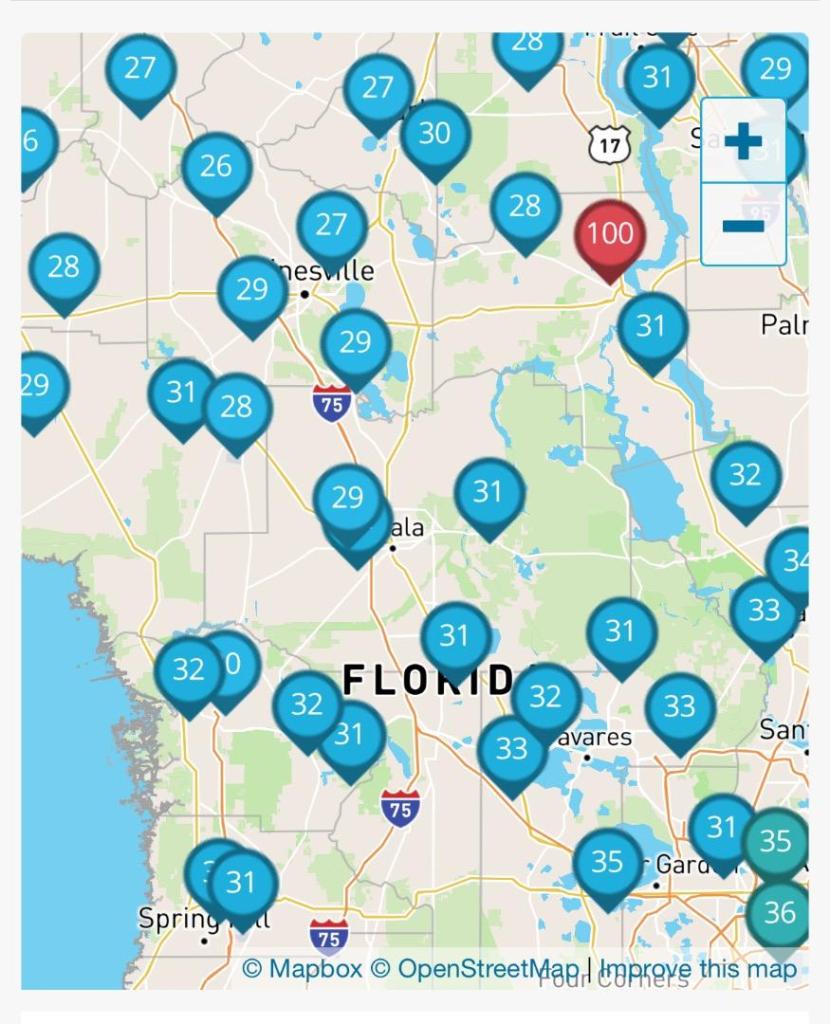Tap the Improve this map link
The width and height of the screenshot is (830, 1024).
pos(698,968)
